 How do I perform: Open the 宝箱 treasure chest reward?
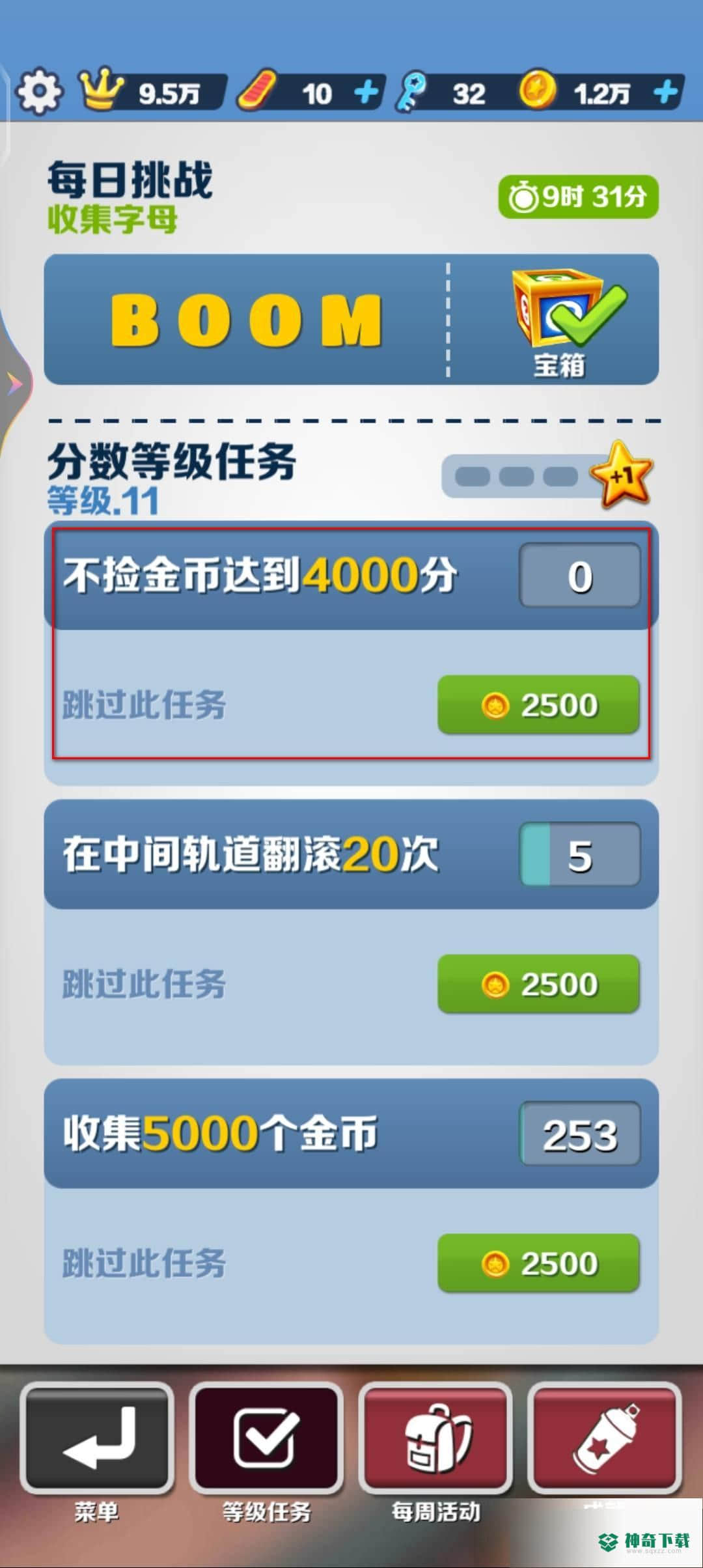pos(560,319)
